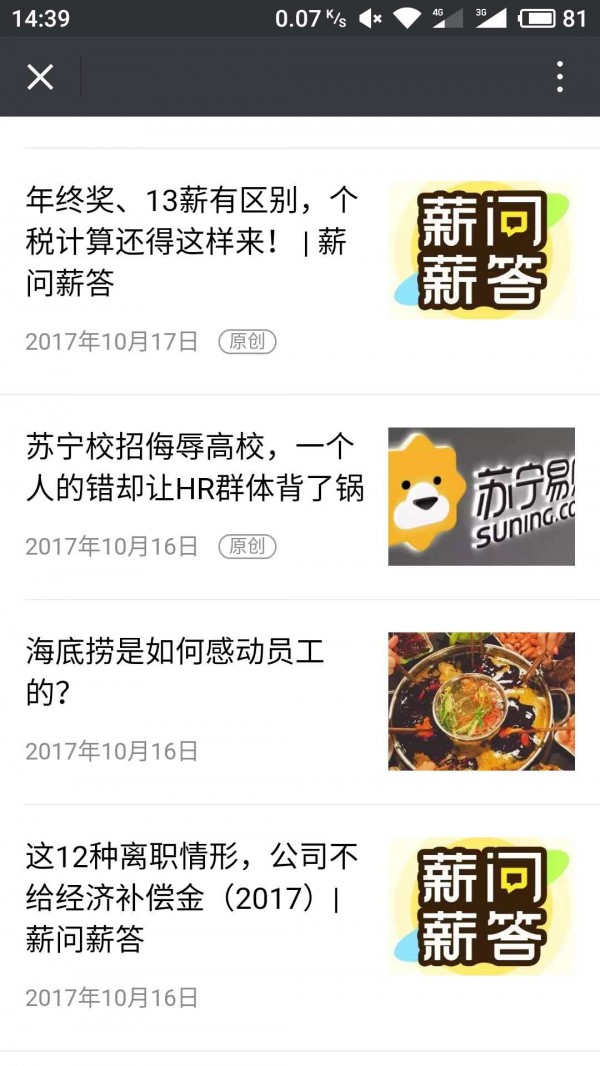This screenshot has height=1066, width=600.
Task: Read the 苏宁校招侮辱高校 article
Action: [x=195, y=467]
